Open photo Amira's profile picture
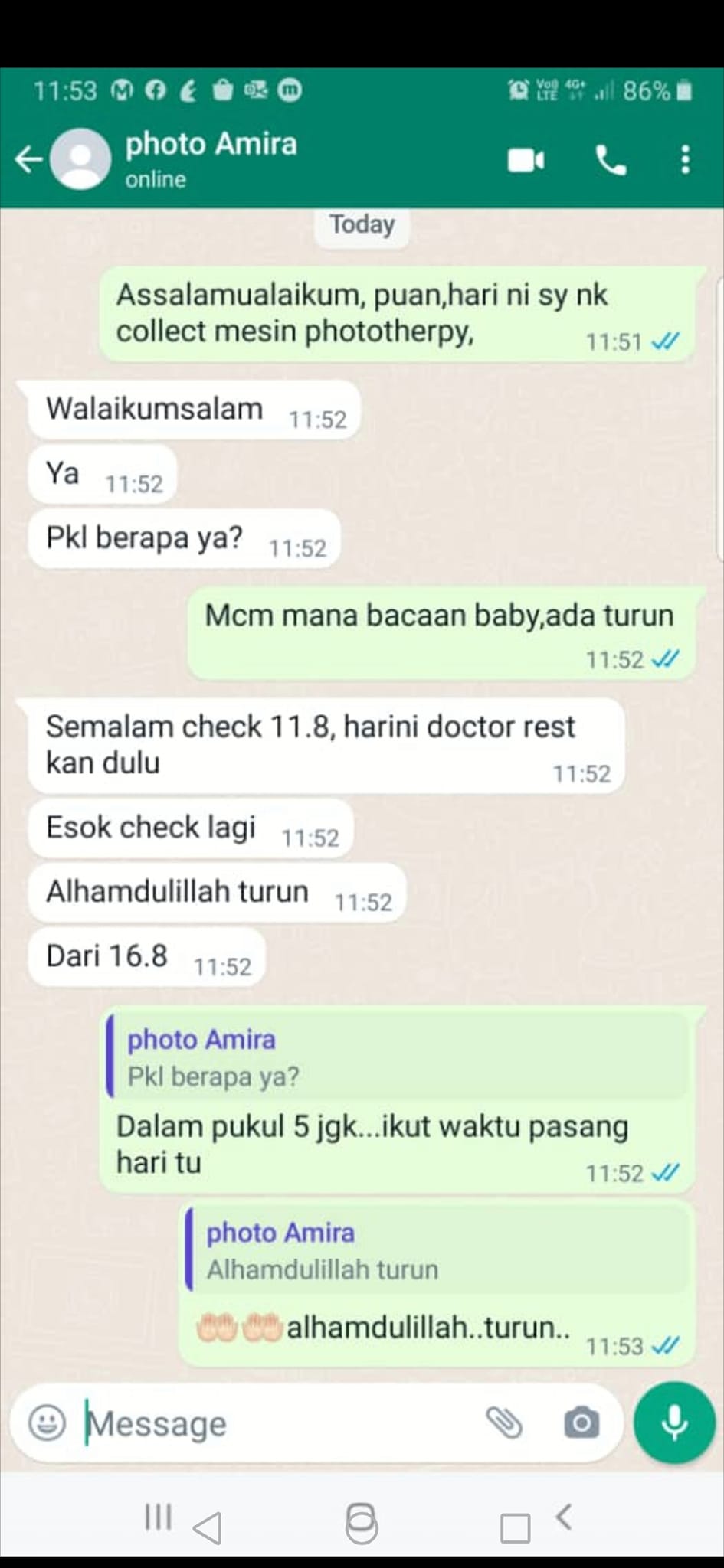724x1568 pixels. 79,159
